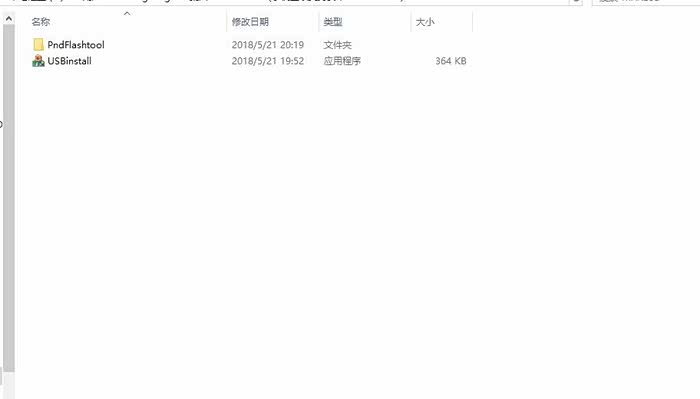The height and width of the screenshot is (399, 700).
Task: Sort files by the 修改日期 column
Action: [250, 21]
